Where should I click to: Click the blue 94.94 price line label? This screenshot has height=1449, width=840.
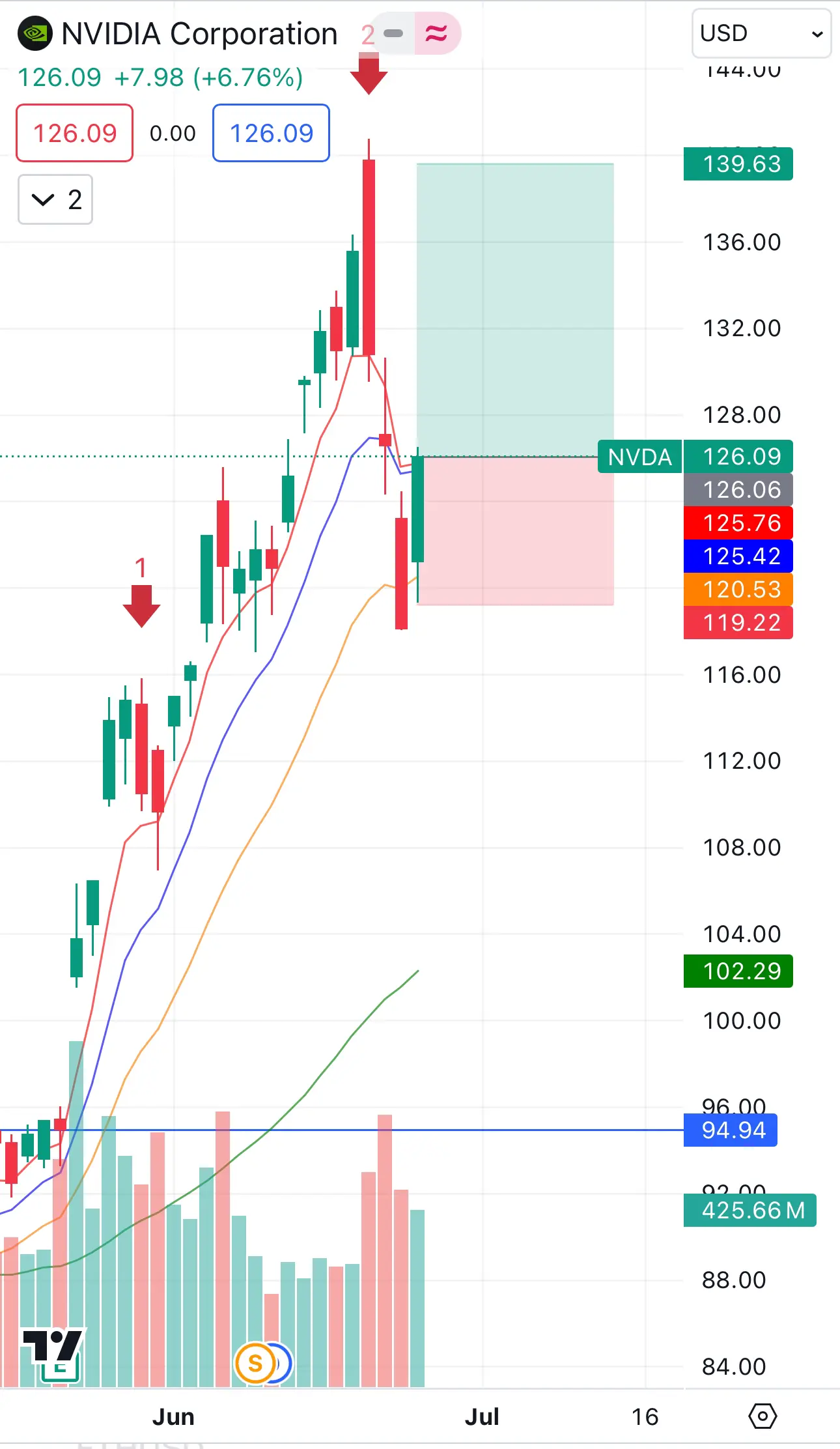point(730,1131)
